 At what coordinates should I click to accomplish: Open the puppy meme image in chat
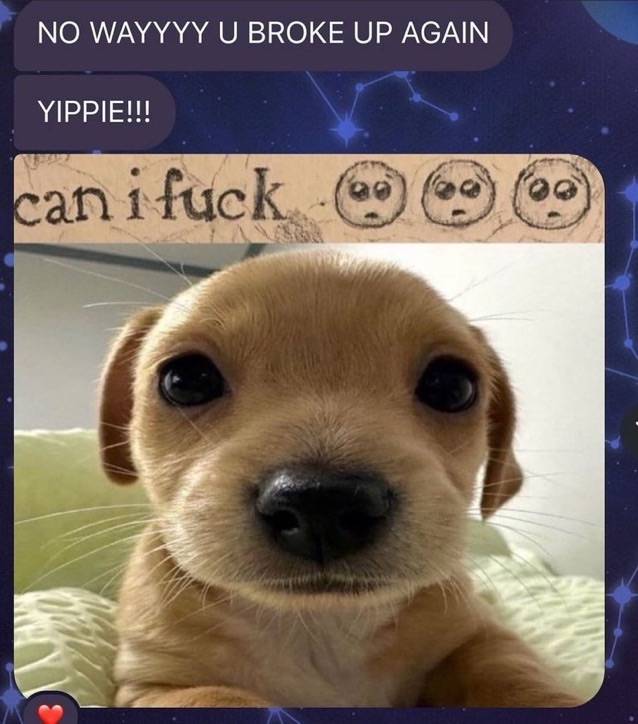(308, 440)
